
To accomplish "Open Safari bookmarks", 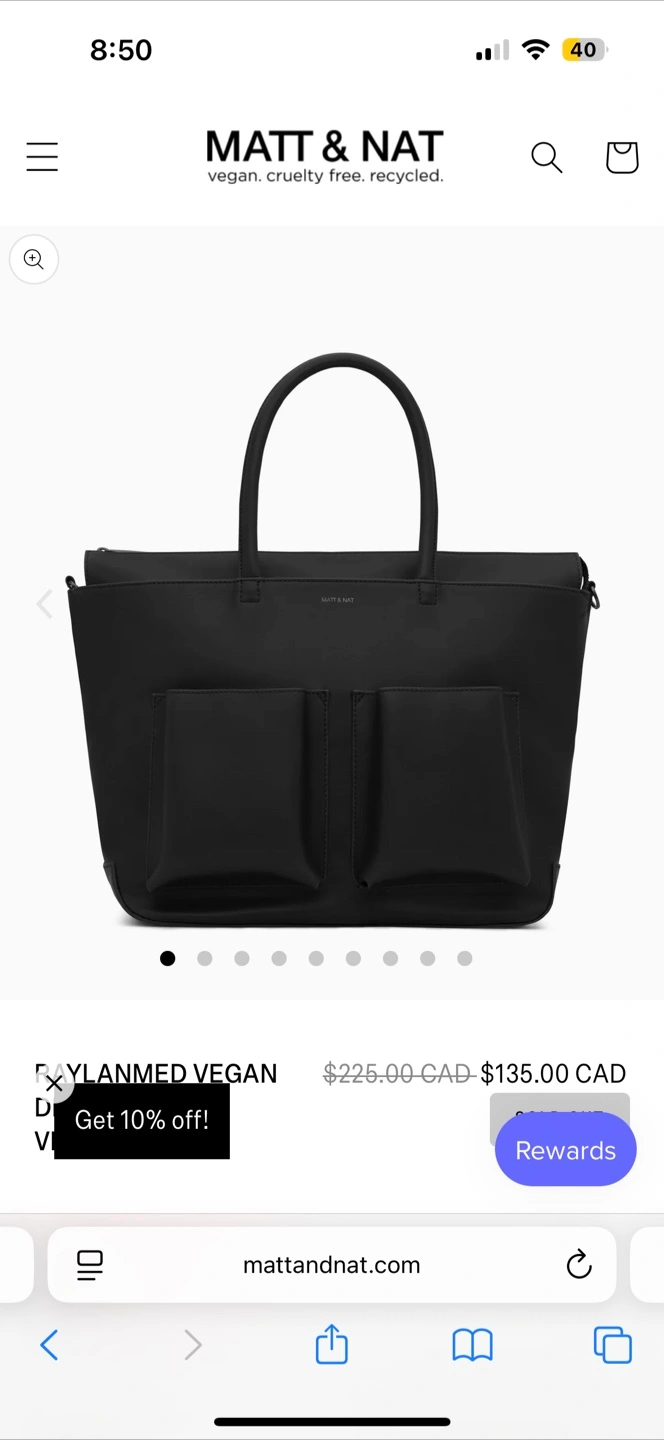I will click(473, 1345).
